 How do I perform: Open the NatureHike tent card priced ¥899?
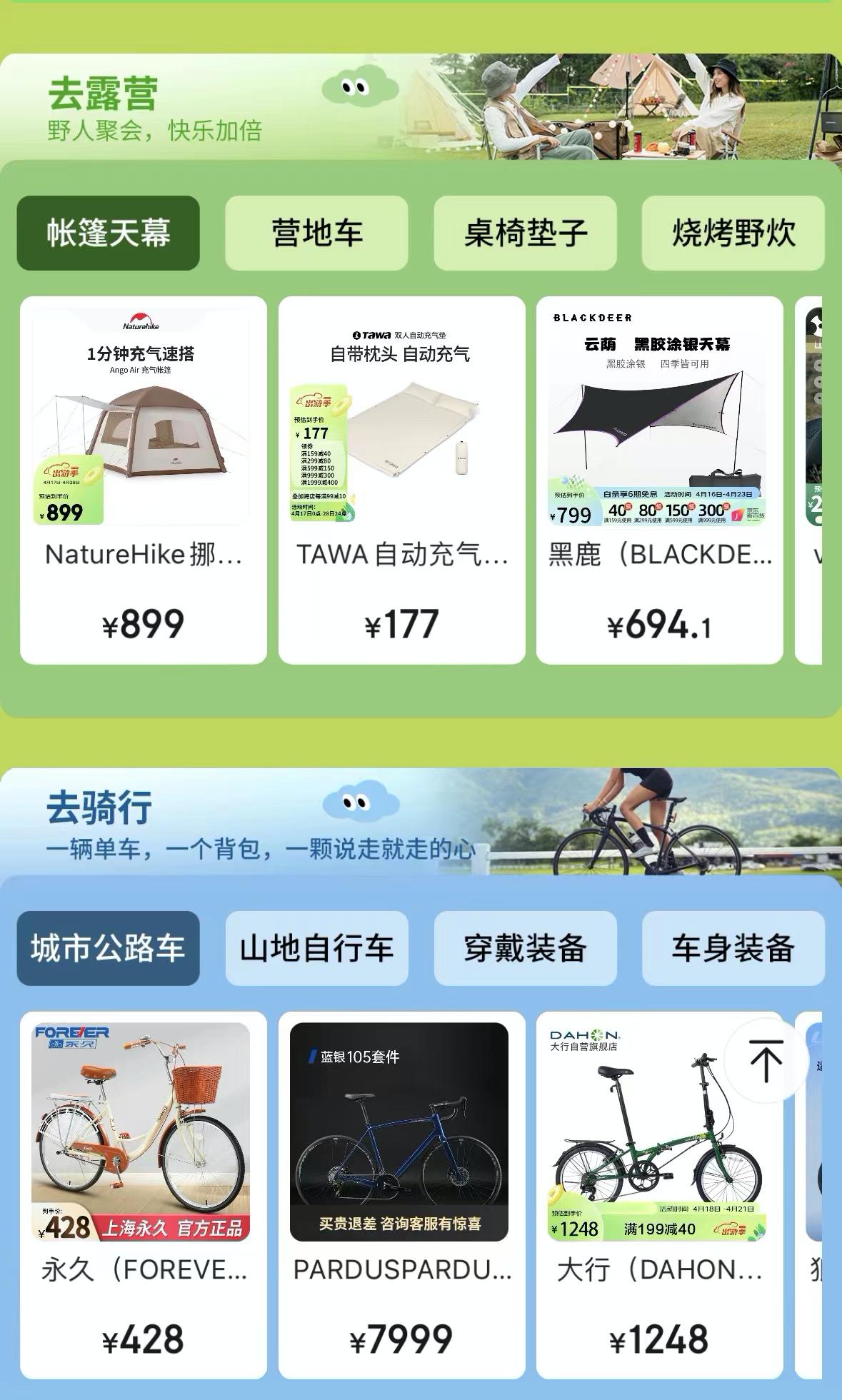tap(143, 480)
